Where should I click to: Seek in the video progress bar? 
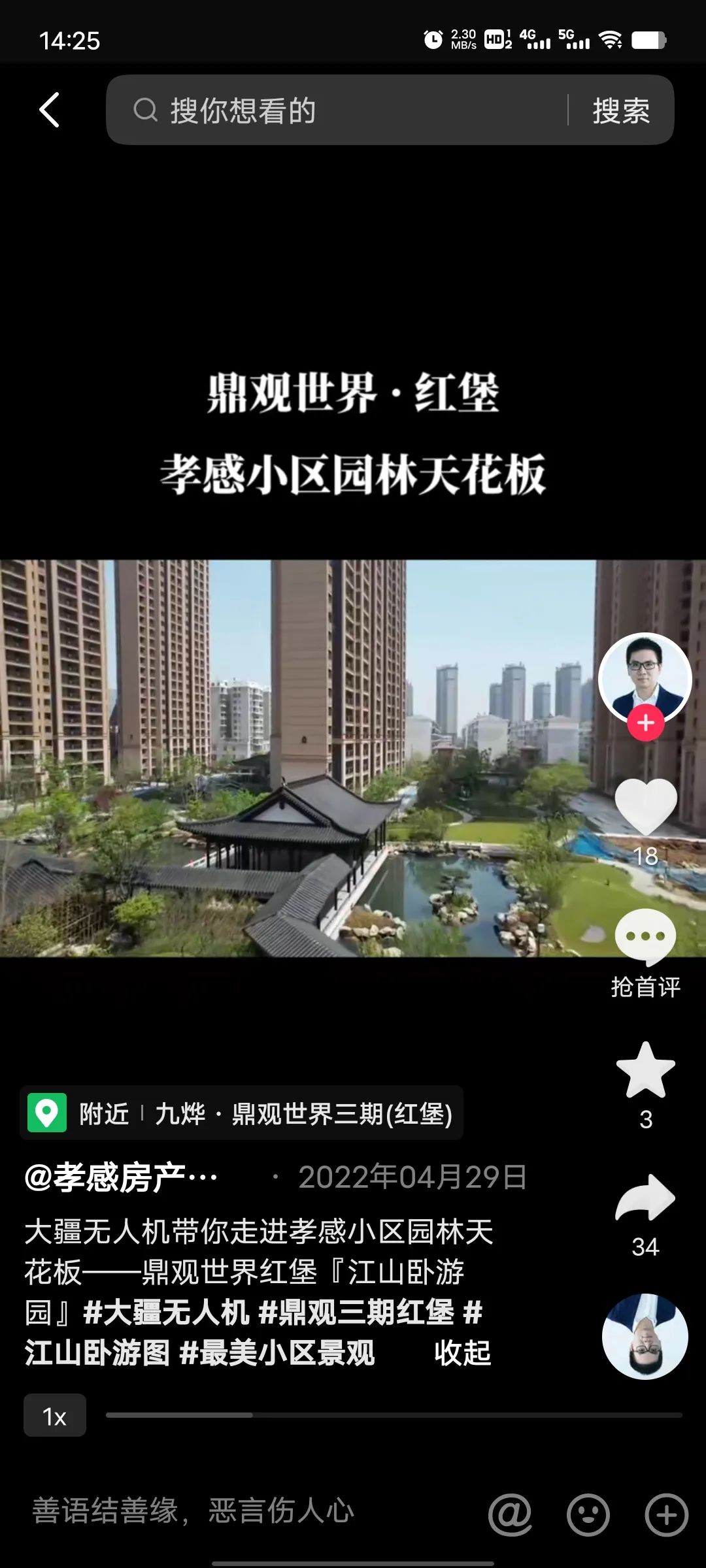[394, 1415]
